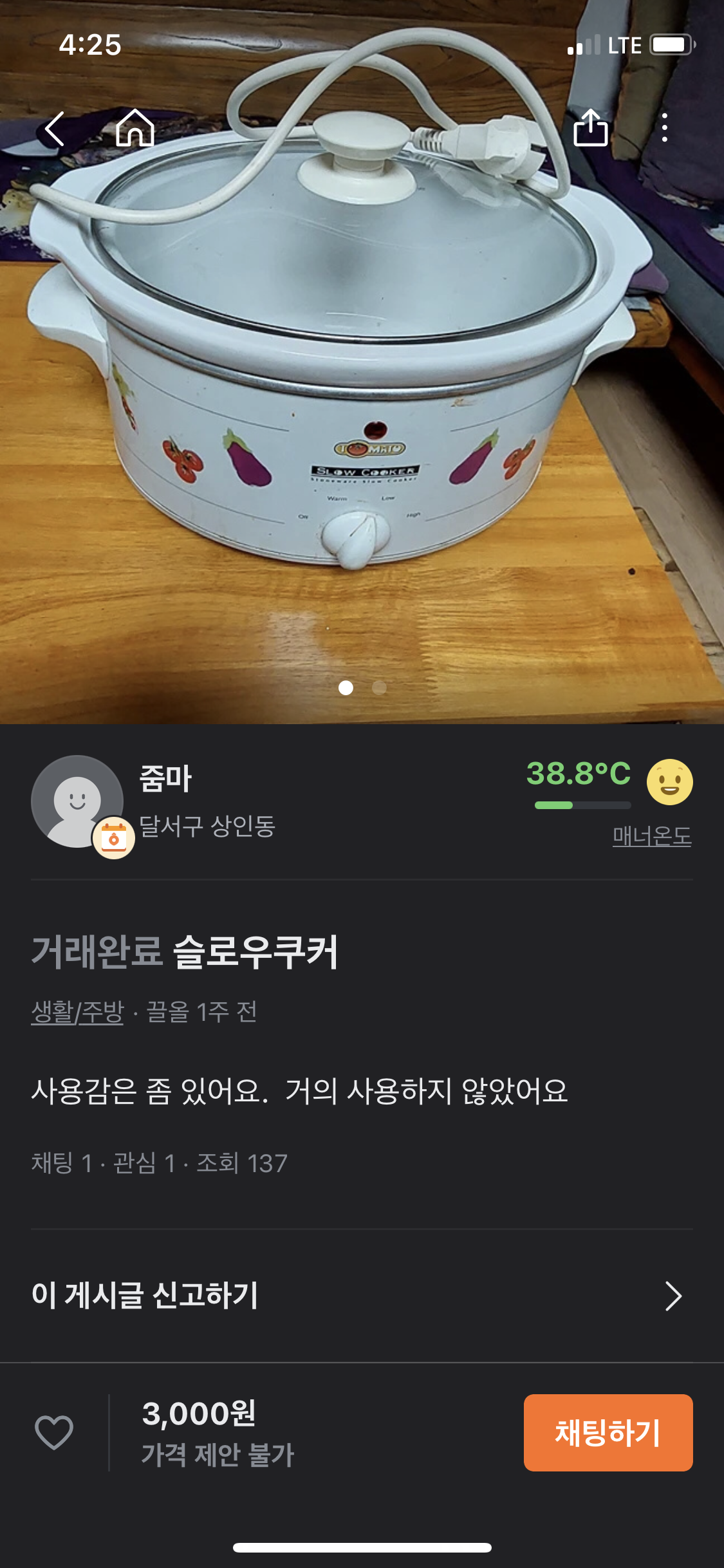Open the 생활/주방 category link
The image size is (724, 1568).
(77, 1012)
